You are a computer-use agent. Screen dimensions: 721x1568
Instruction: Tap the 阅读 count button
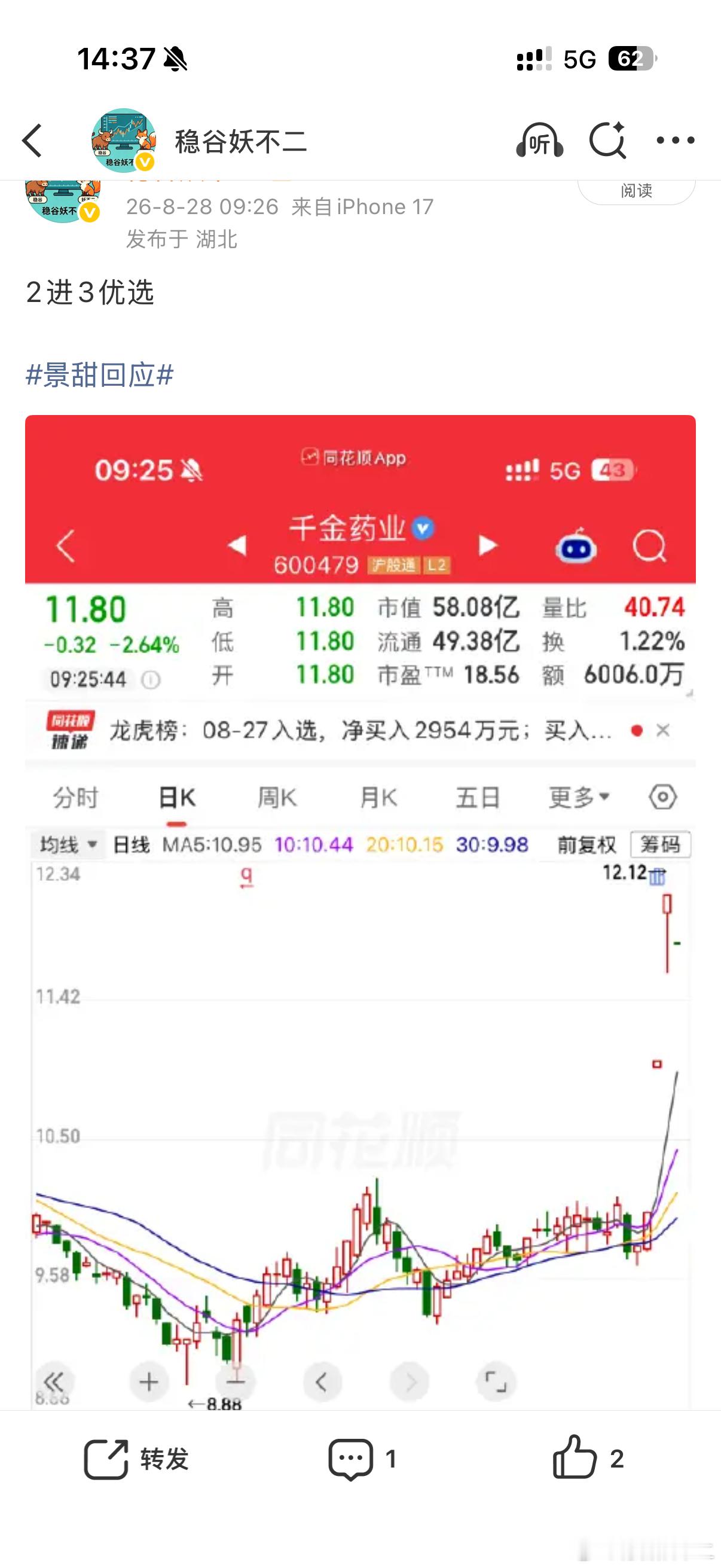[x=637, y=191]
